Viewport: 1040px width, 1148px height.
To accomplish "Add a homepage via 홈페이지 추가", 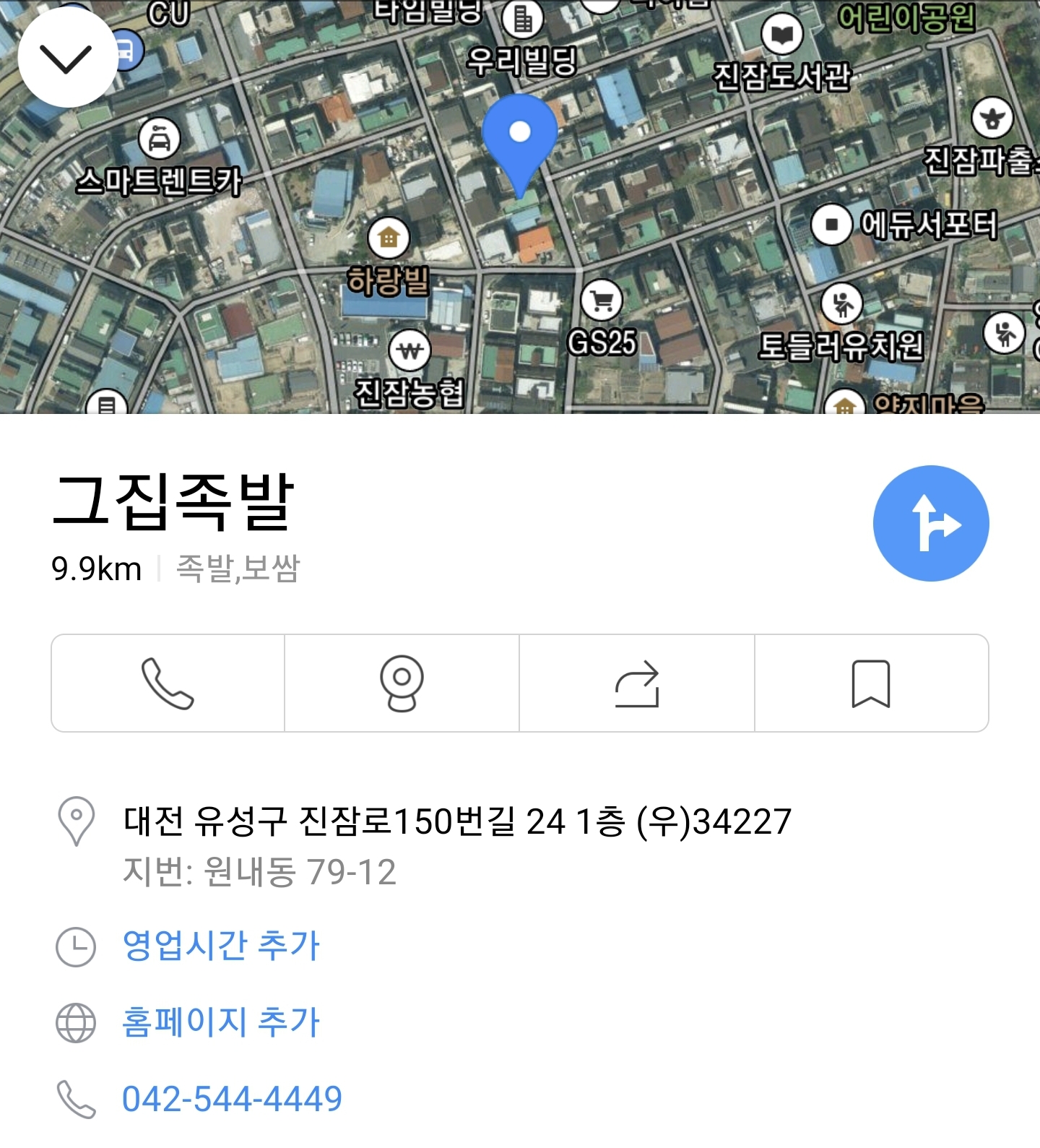I will tap(220, 1022).
